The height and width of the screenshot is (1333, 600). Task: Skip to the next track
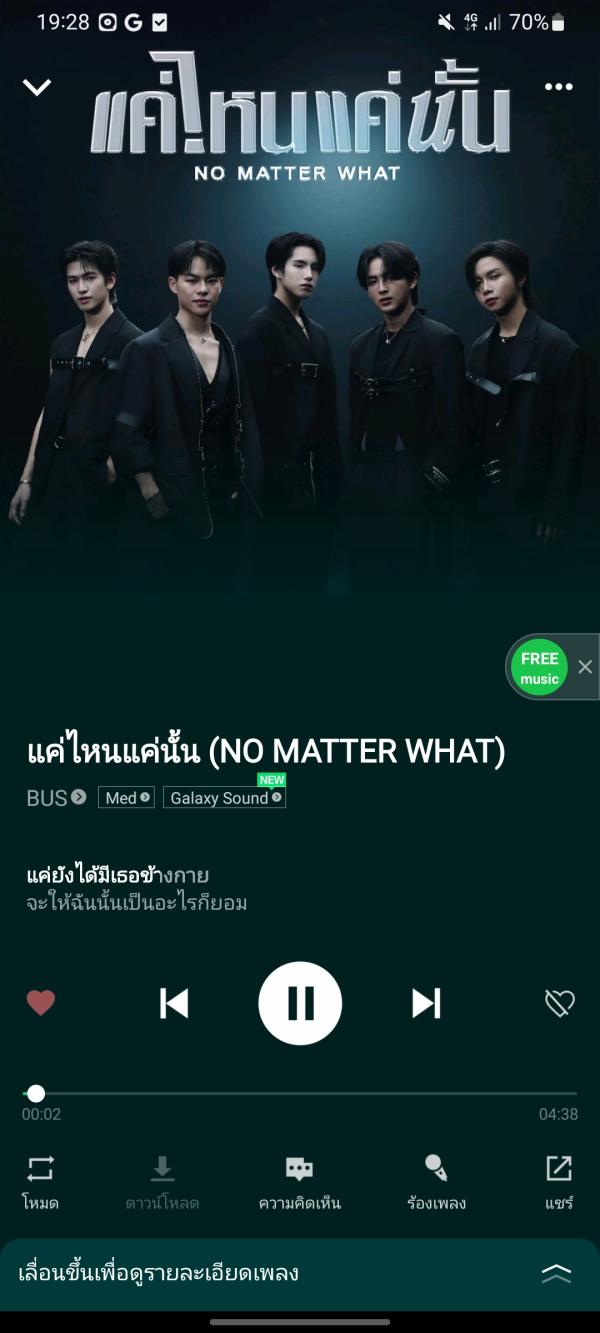coord(426,1002)
